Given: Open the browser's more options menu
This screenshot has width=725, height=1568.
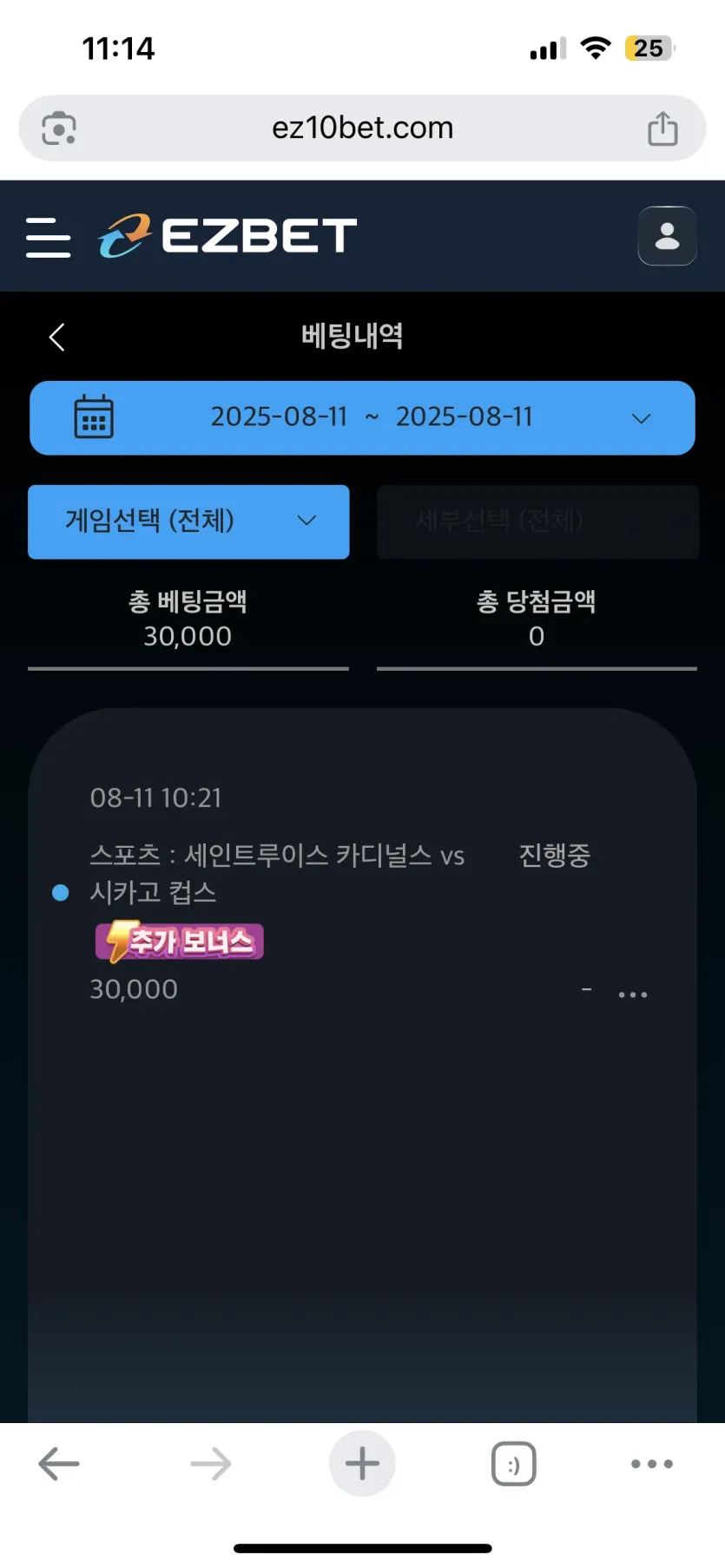Looking at the screenshot, I should coord(651,1464).
